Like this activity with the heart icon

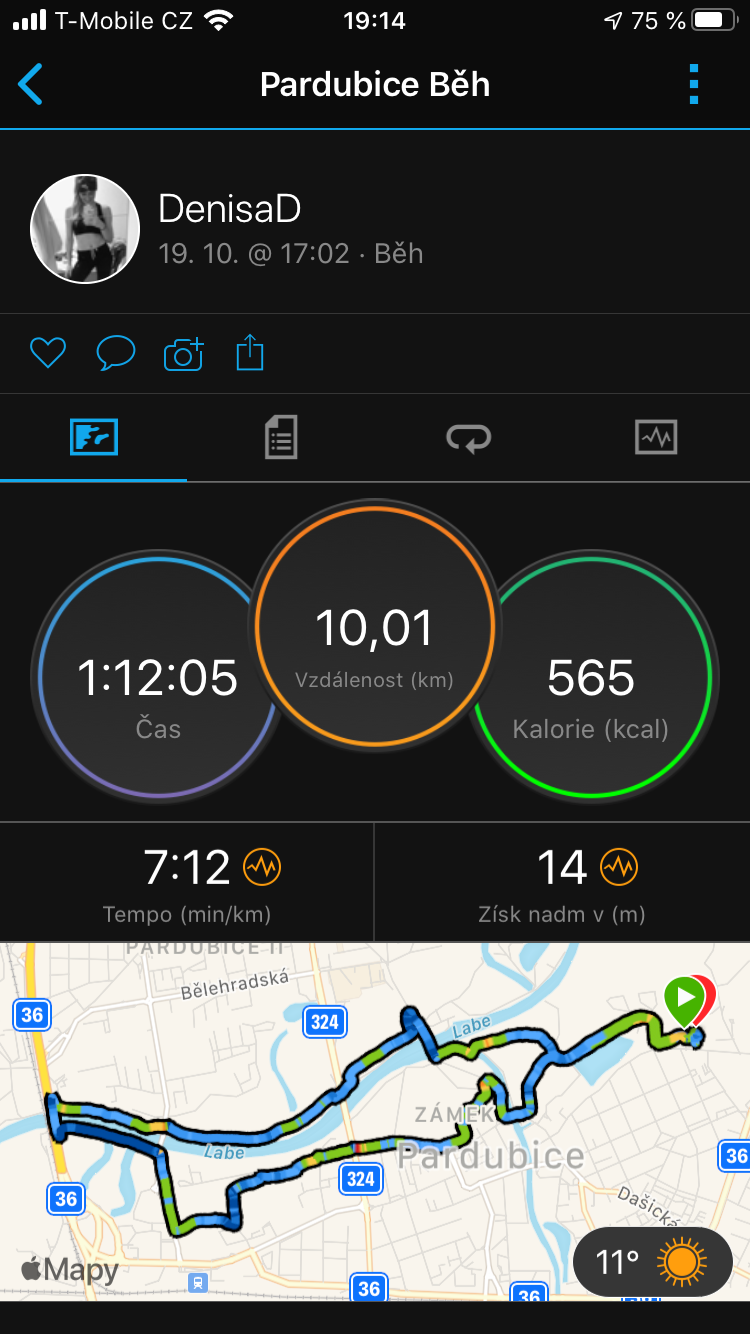click(x=47, y=353)
